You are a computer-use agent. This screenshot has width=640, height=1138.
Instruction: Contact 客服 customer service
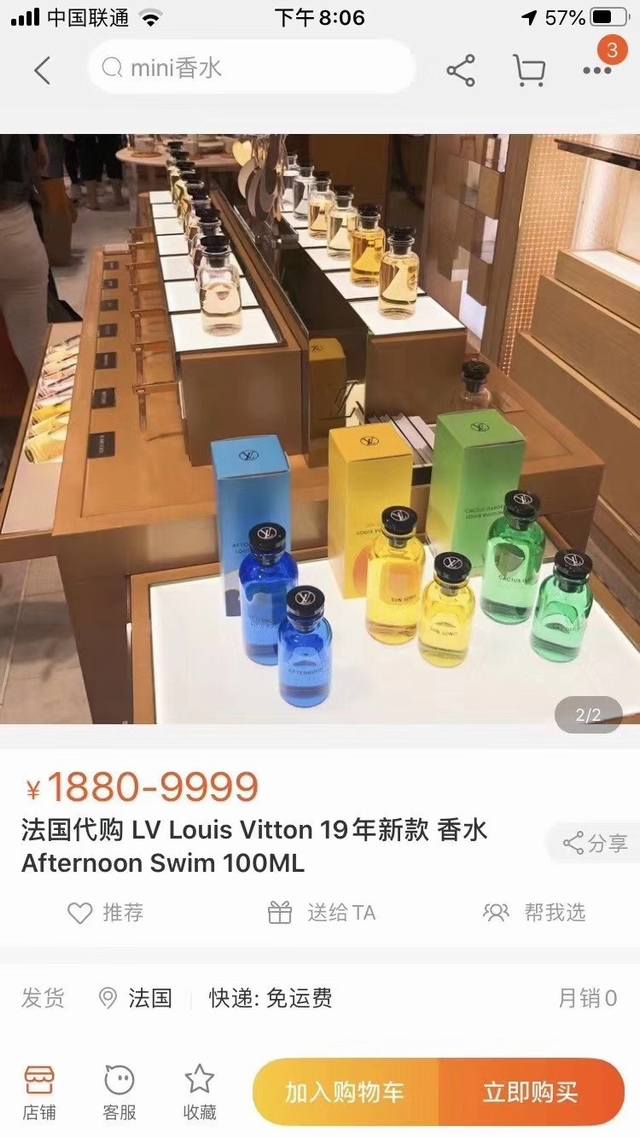coord(119,1092)
